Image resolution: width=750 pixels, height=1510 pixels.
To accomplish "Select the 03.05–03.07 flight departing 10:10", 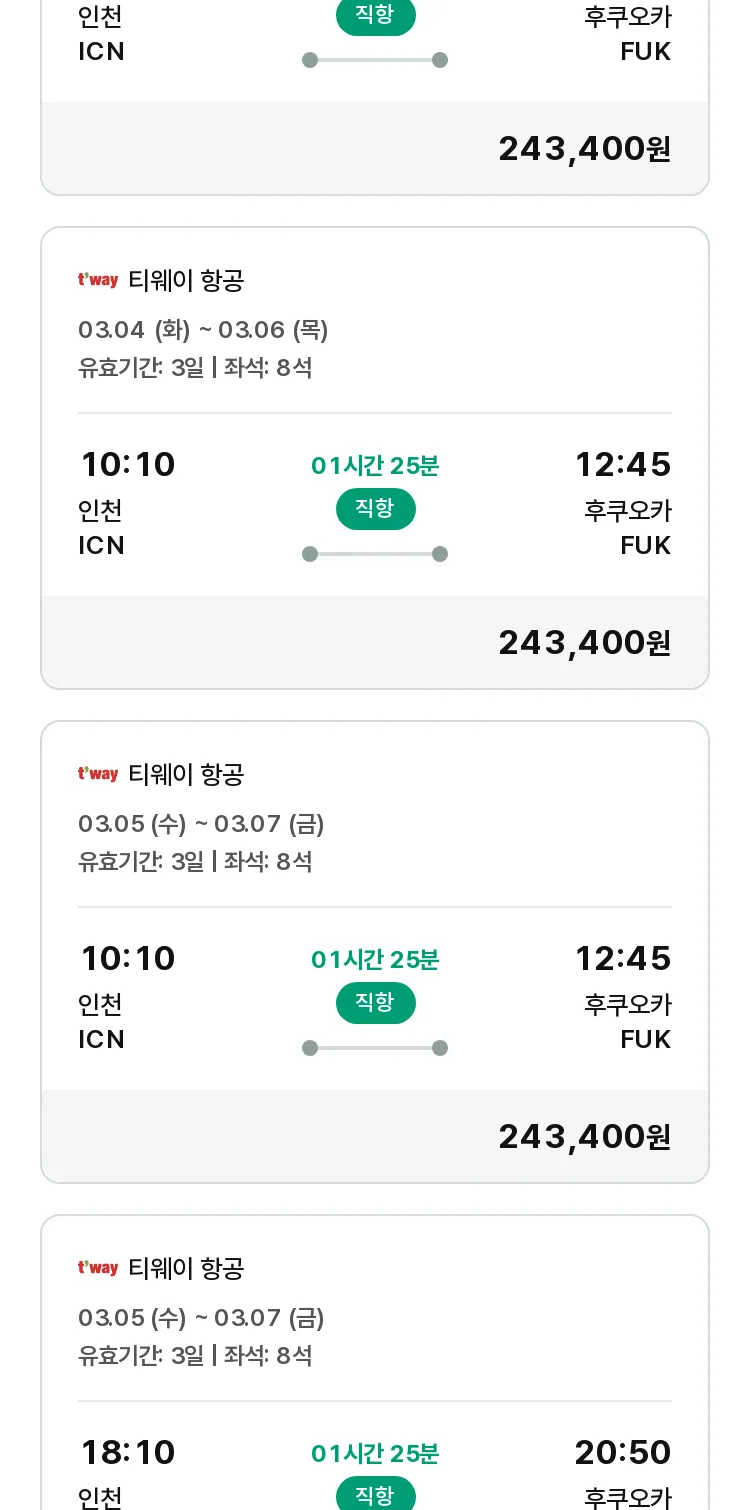I will [x=375, y=952].
